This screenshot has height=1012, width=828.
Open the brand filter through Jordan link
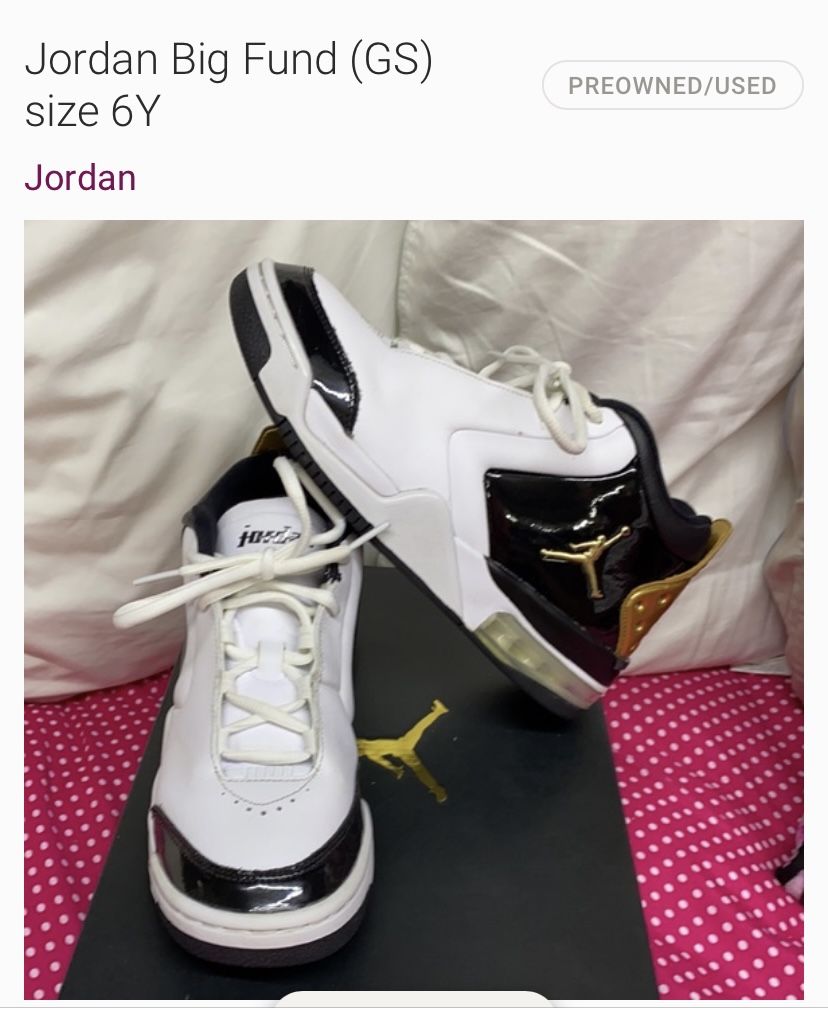tap(79, 178)
